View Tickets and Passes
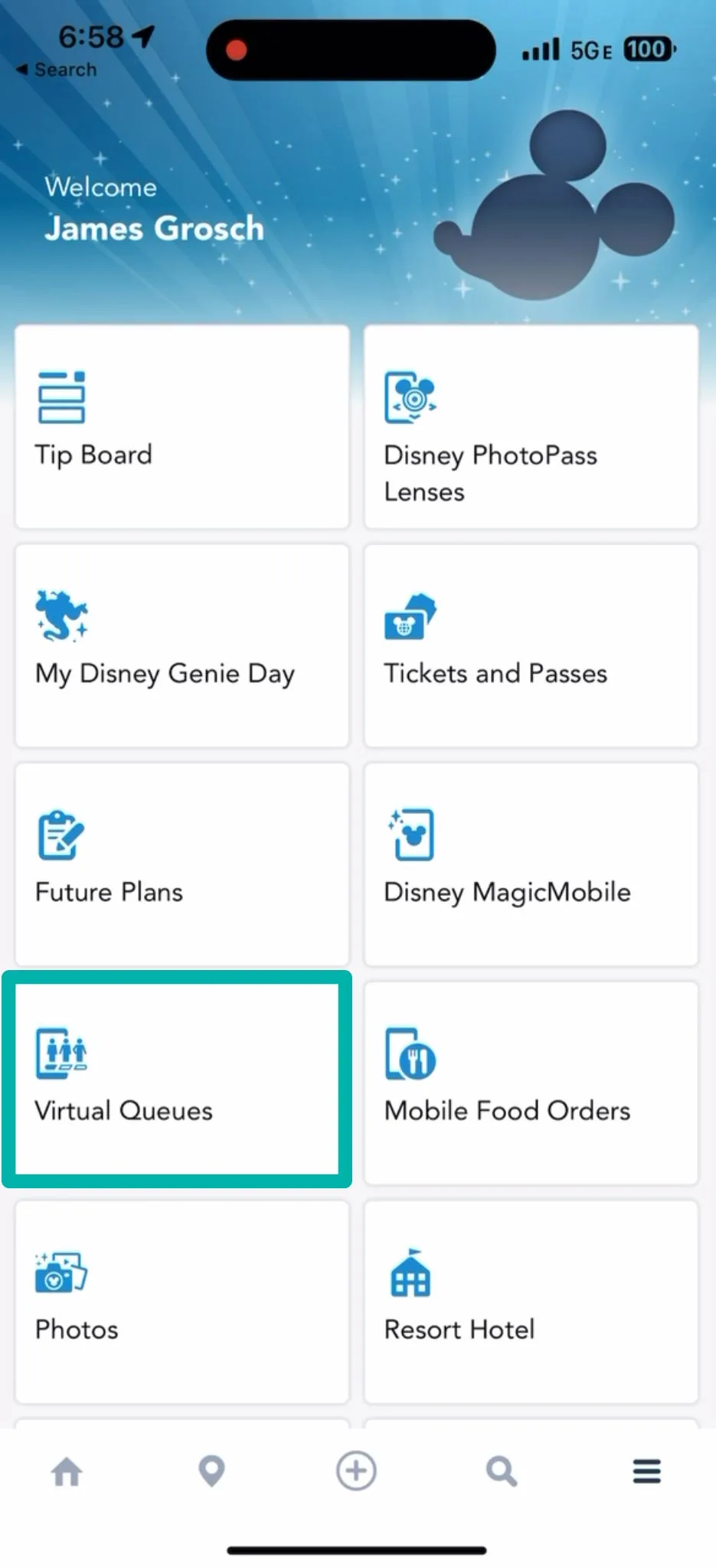 (x=531, y=645)
